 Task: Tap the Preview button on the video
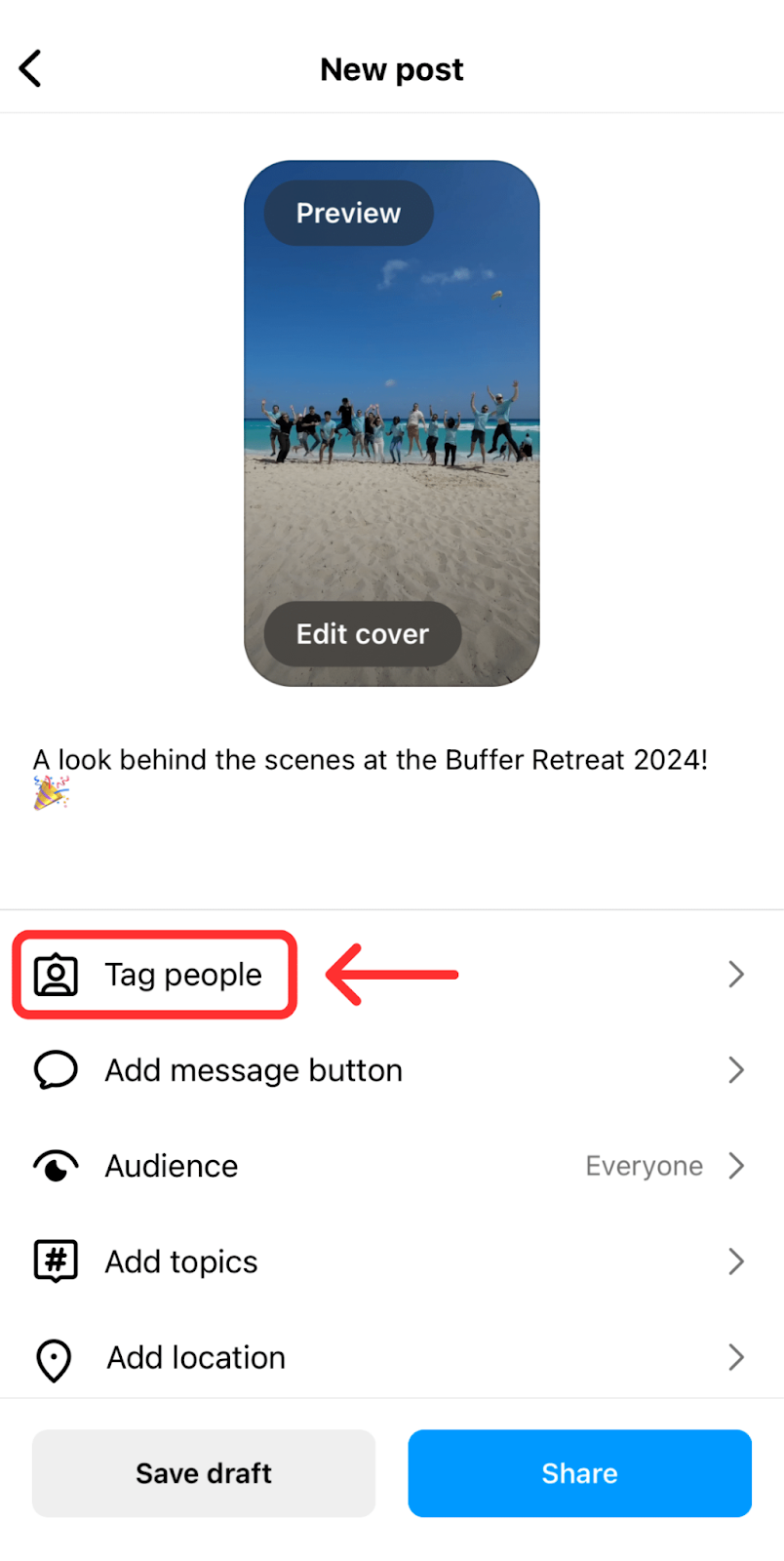[348, 213]
